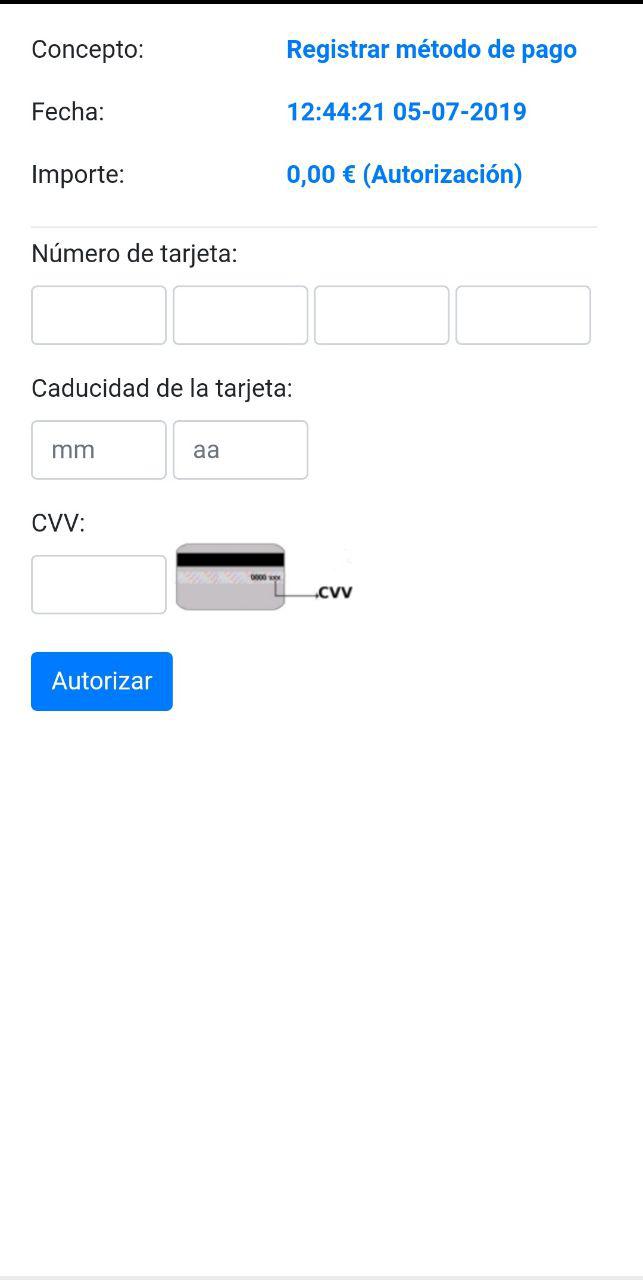Image resolution: width=643 pixels, height=1280 pixels.
Task: Focus the second card number box
Action: pyautogui.click(x=240, y=315)
